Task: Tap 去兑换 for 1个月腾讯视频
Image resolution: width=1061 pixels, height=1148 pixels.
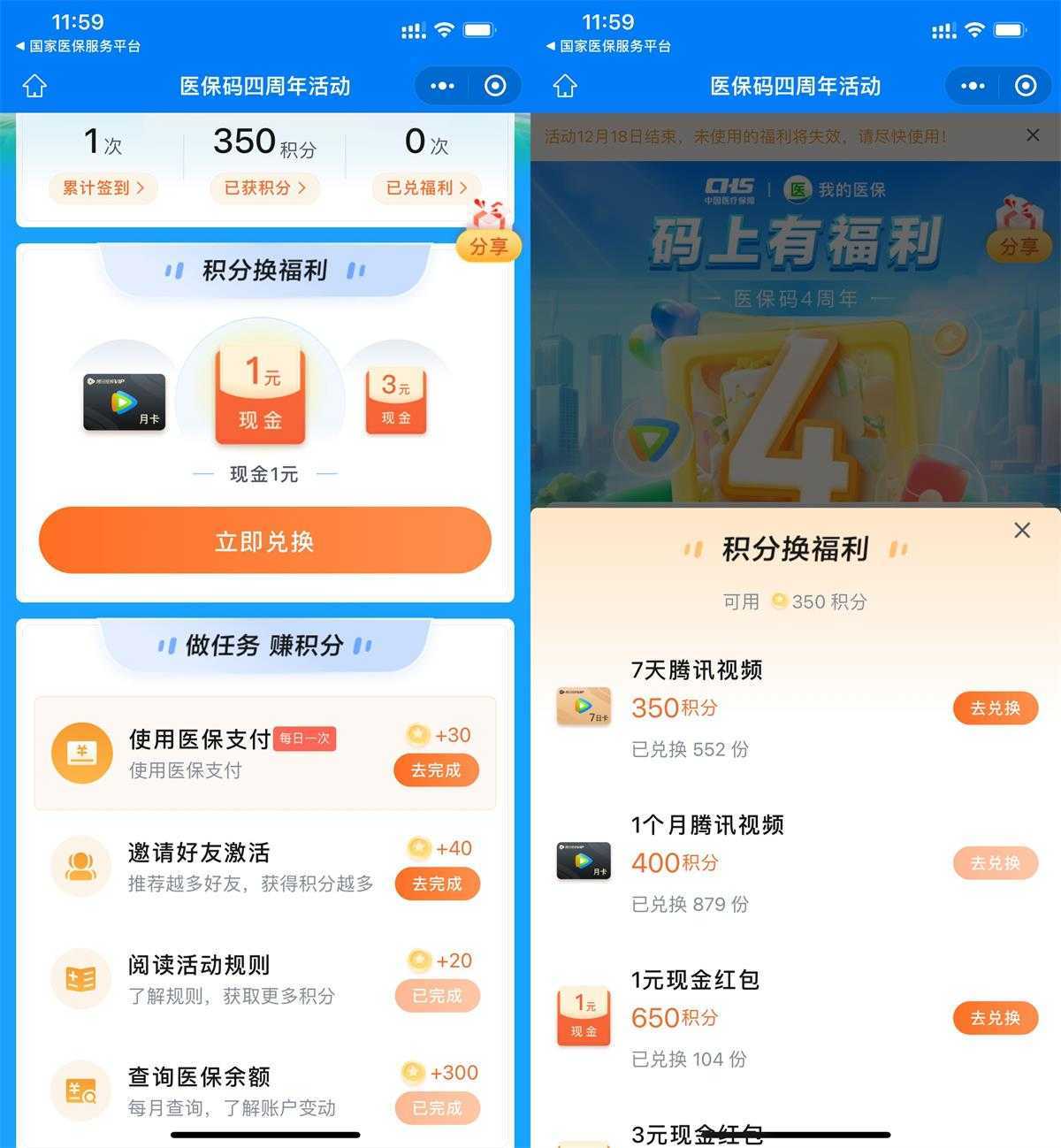Action: coord(995,863)
